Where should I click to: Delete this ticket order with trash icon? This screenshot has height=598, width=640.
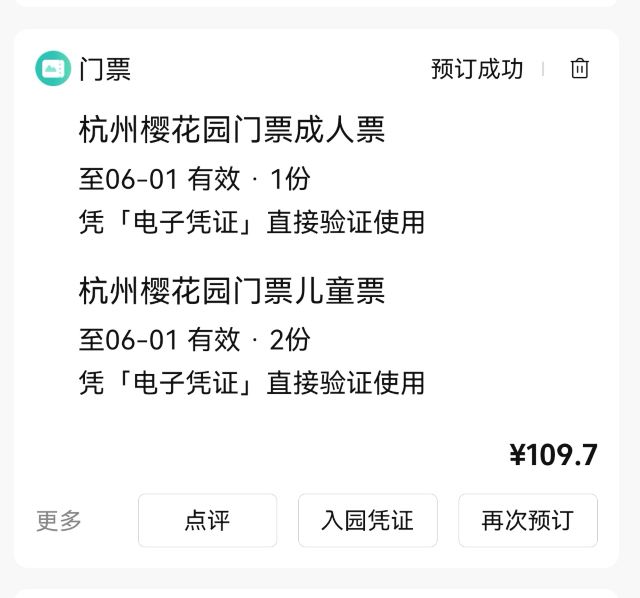coord(580,69)
